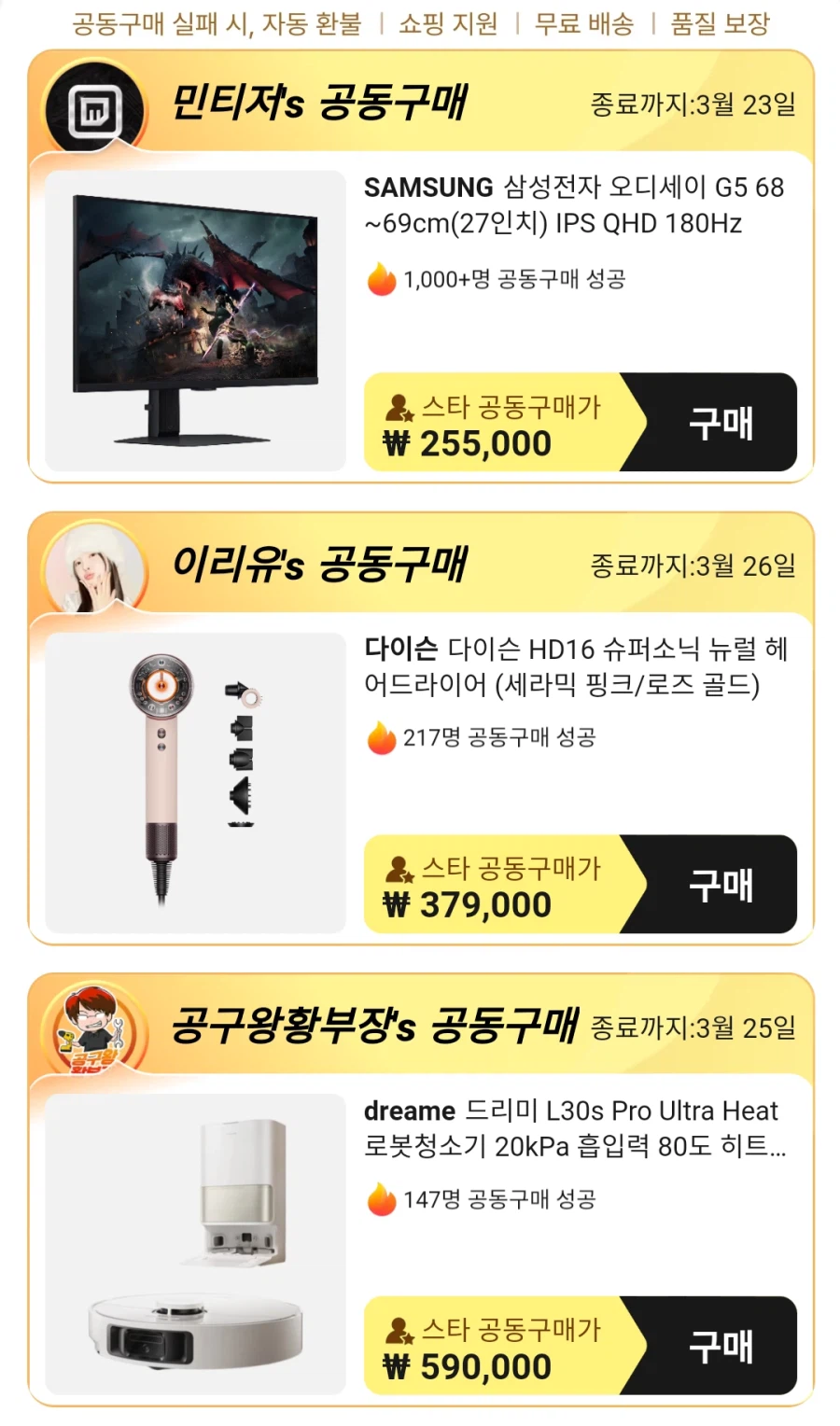Click the flame icon next to 217명 success count

(380, 737)
